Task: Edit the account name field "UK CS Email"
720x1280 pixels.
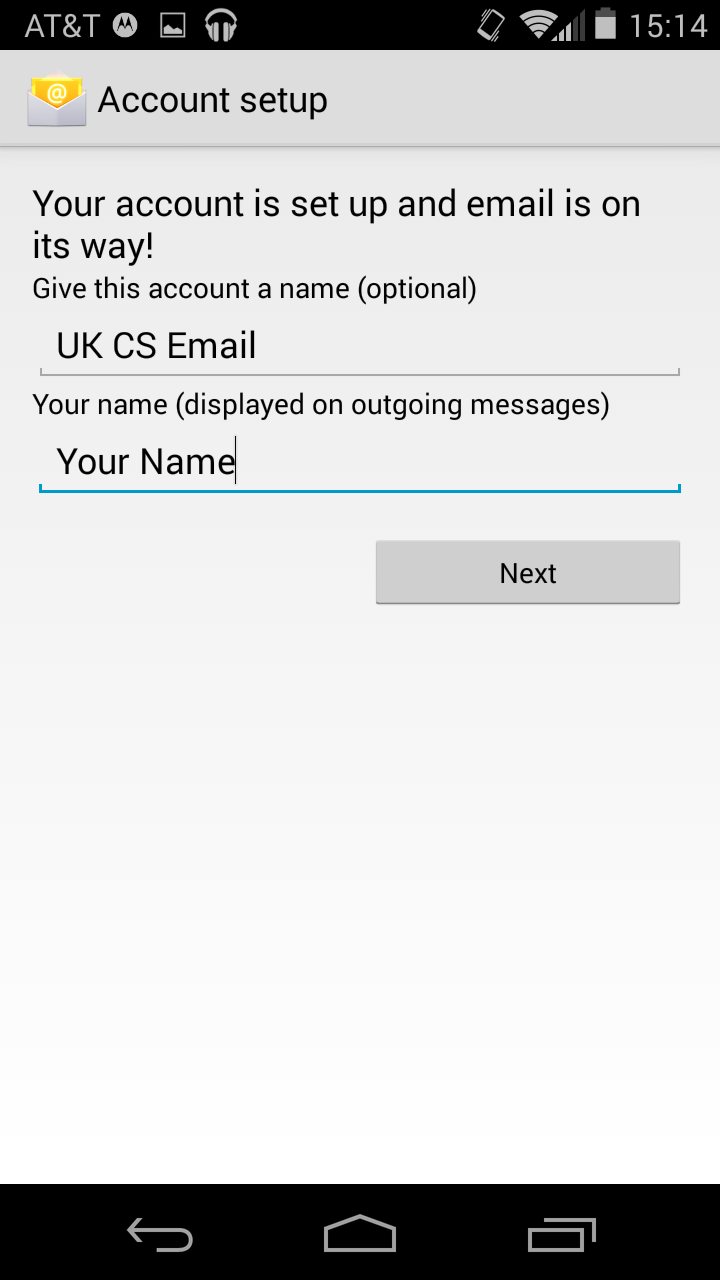Action: 360,346
